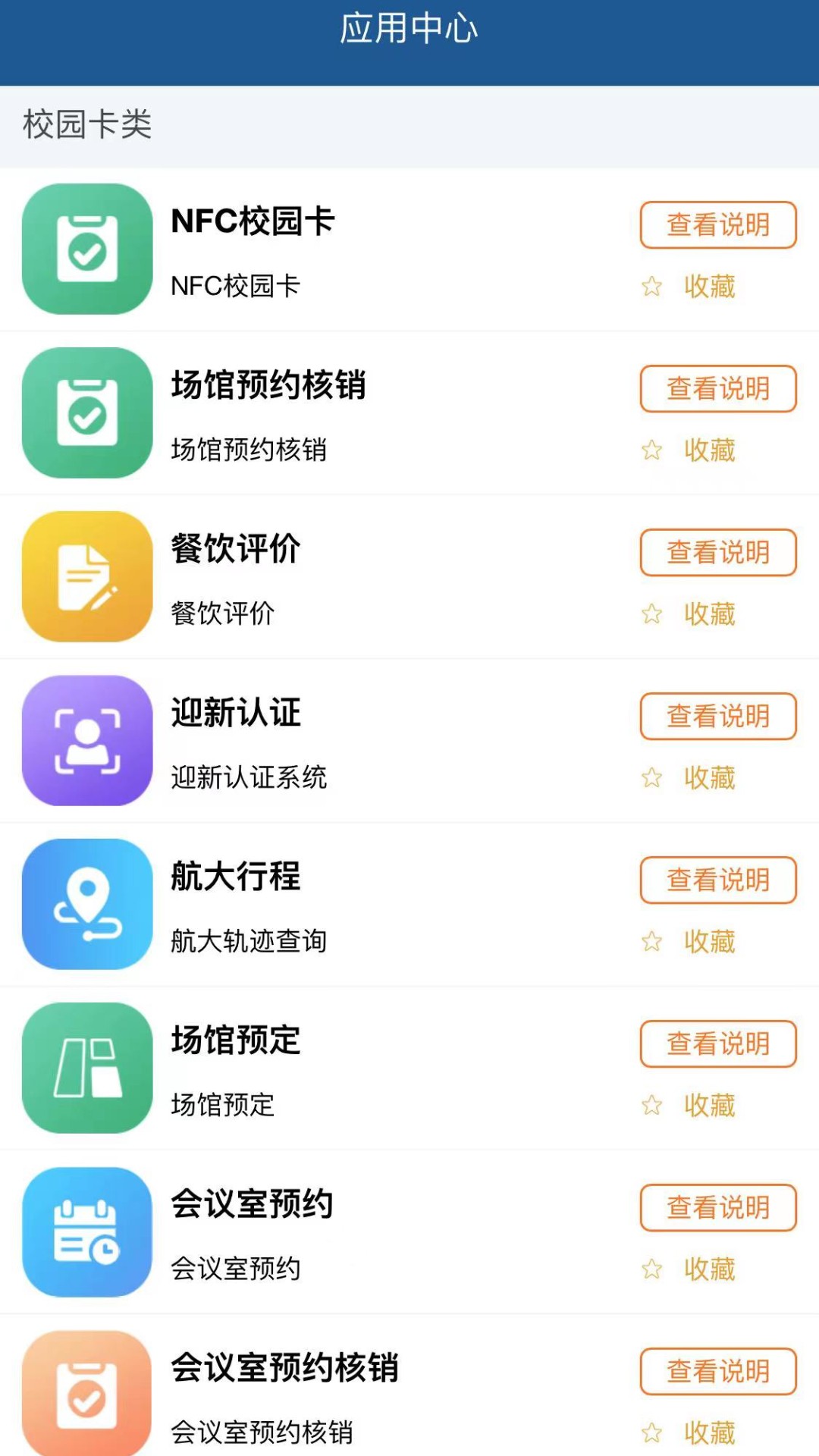The height and width of the screenshot is (1456, 819).
Task: Open the 场馆预约核销 app
Action: tap(87, 413)
